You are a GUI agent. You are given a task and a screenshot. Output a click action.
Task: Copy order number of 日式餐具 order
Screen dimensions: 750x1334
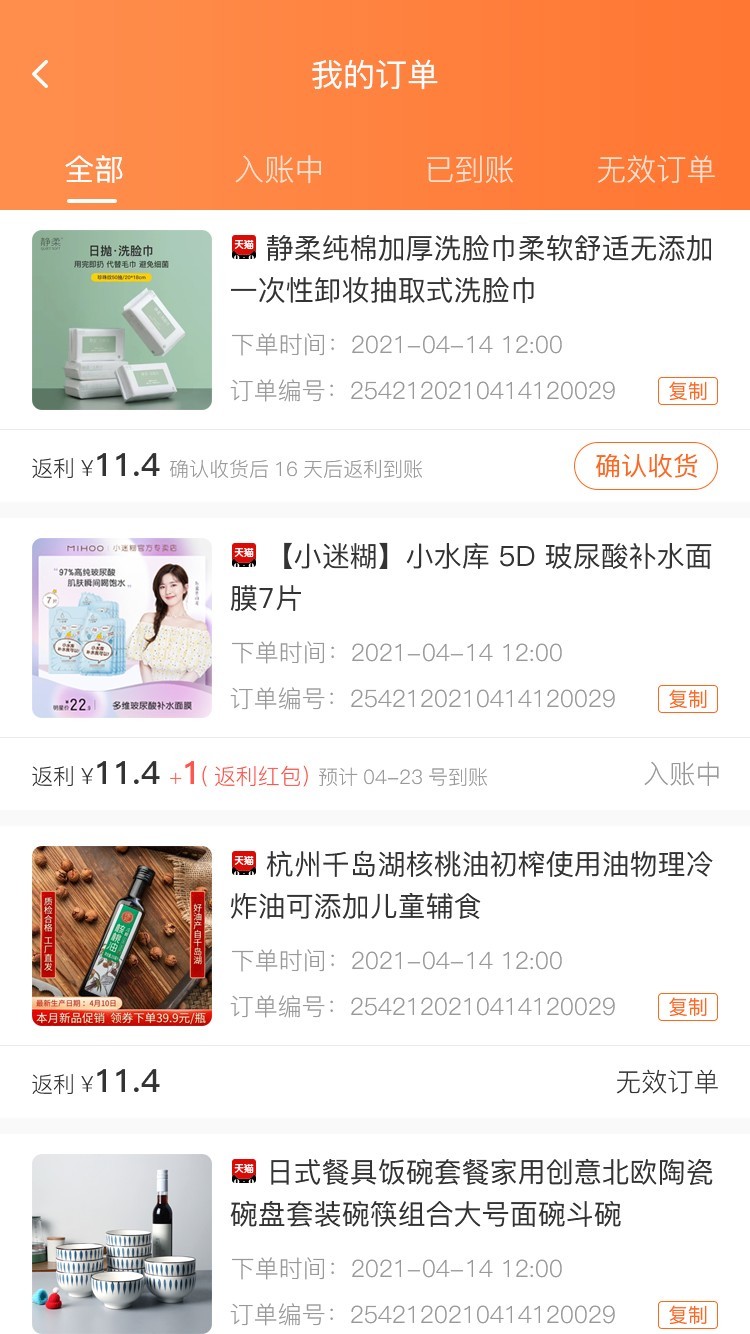point(688,1315)
